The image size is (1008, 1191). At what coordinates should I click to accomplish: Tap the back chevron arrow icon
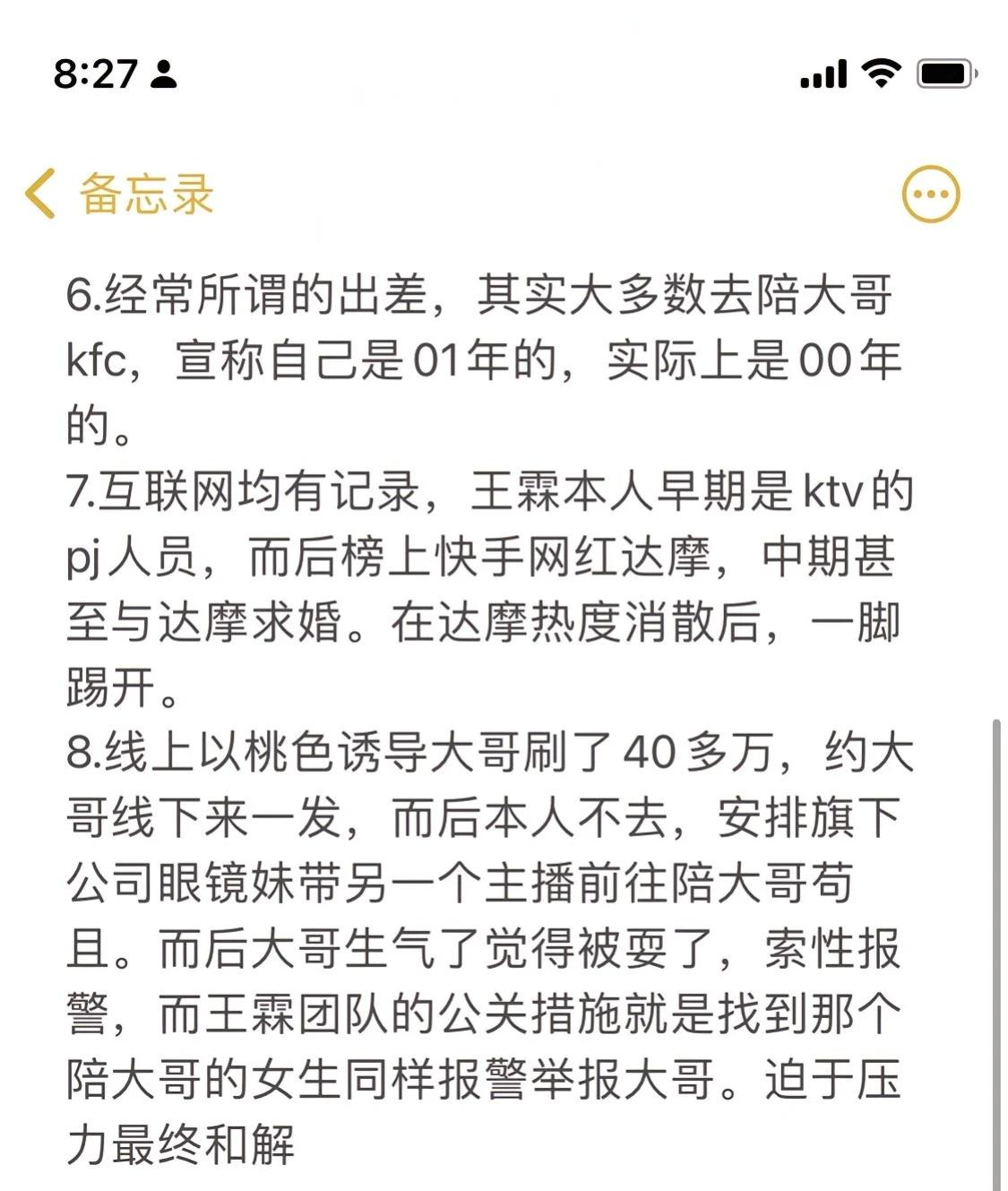pos(38,193)
